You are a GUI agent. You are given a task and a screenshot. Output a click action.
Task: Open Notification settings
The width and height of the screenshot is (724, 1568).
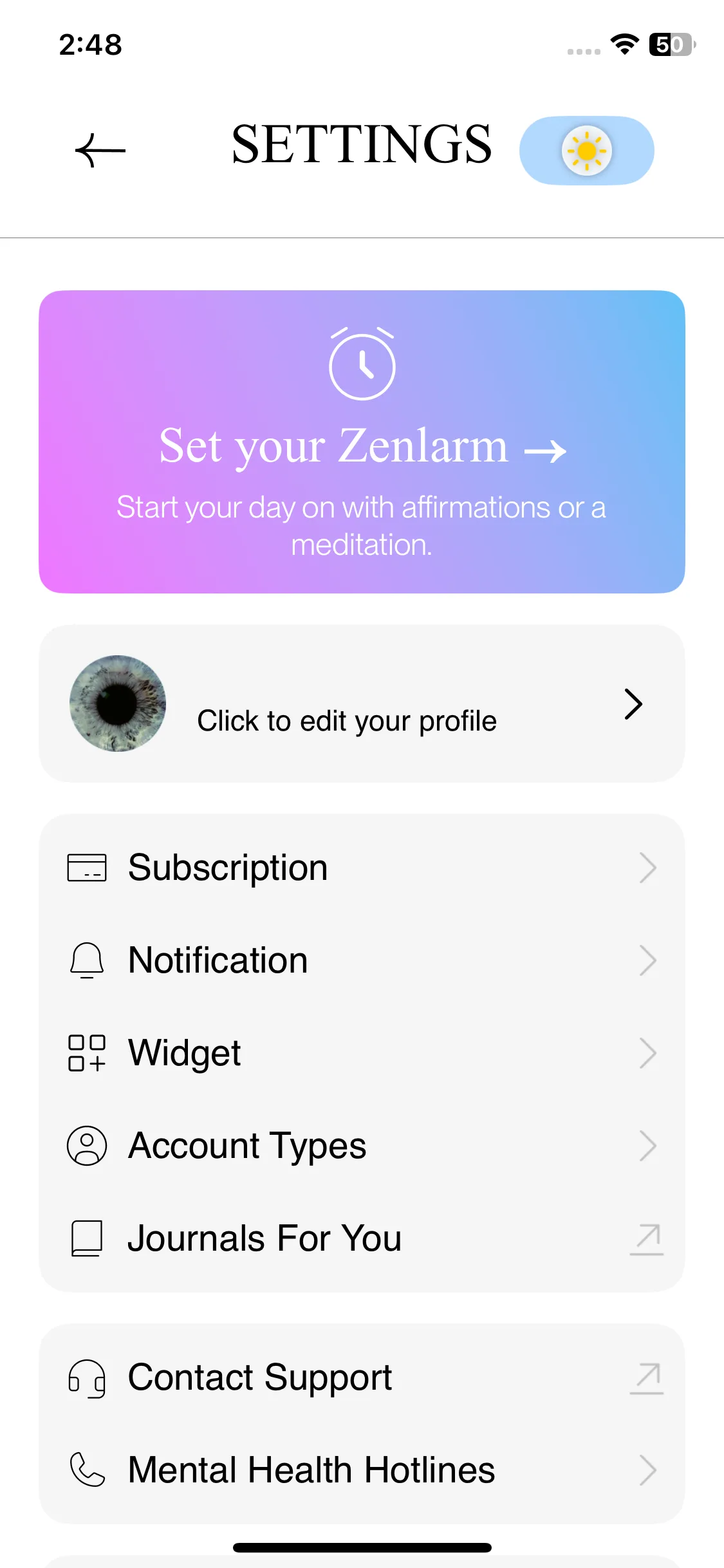tap(362, 960)
